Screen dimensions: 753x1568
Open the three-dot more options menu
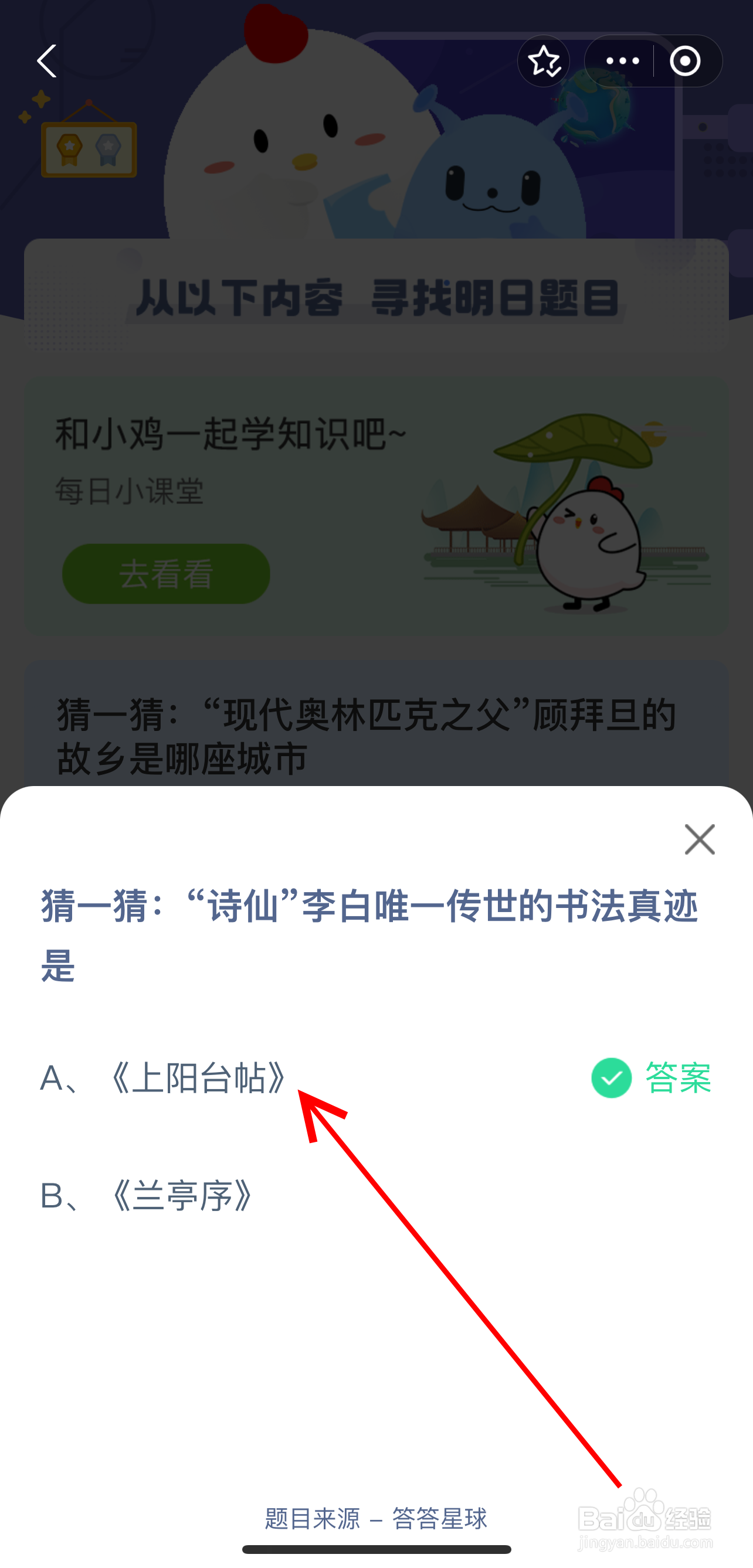[x=623, y=61]
